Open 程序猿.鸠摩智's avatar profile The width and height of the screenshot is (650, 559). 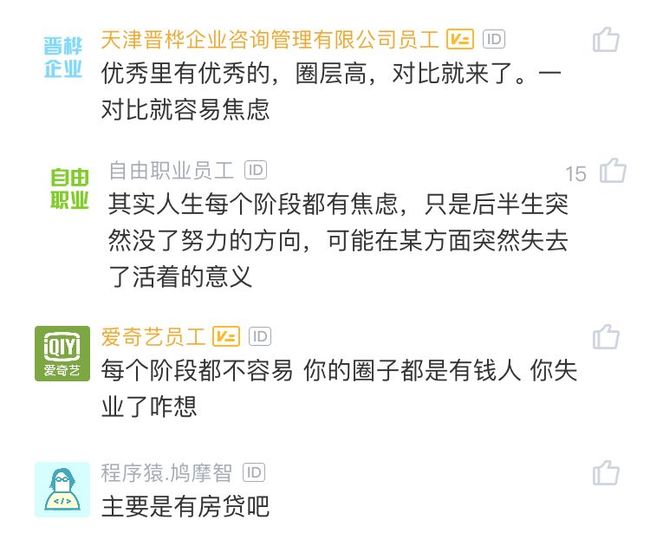62,489
